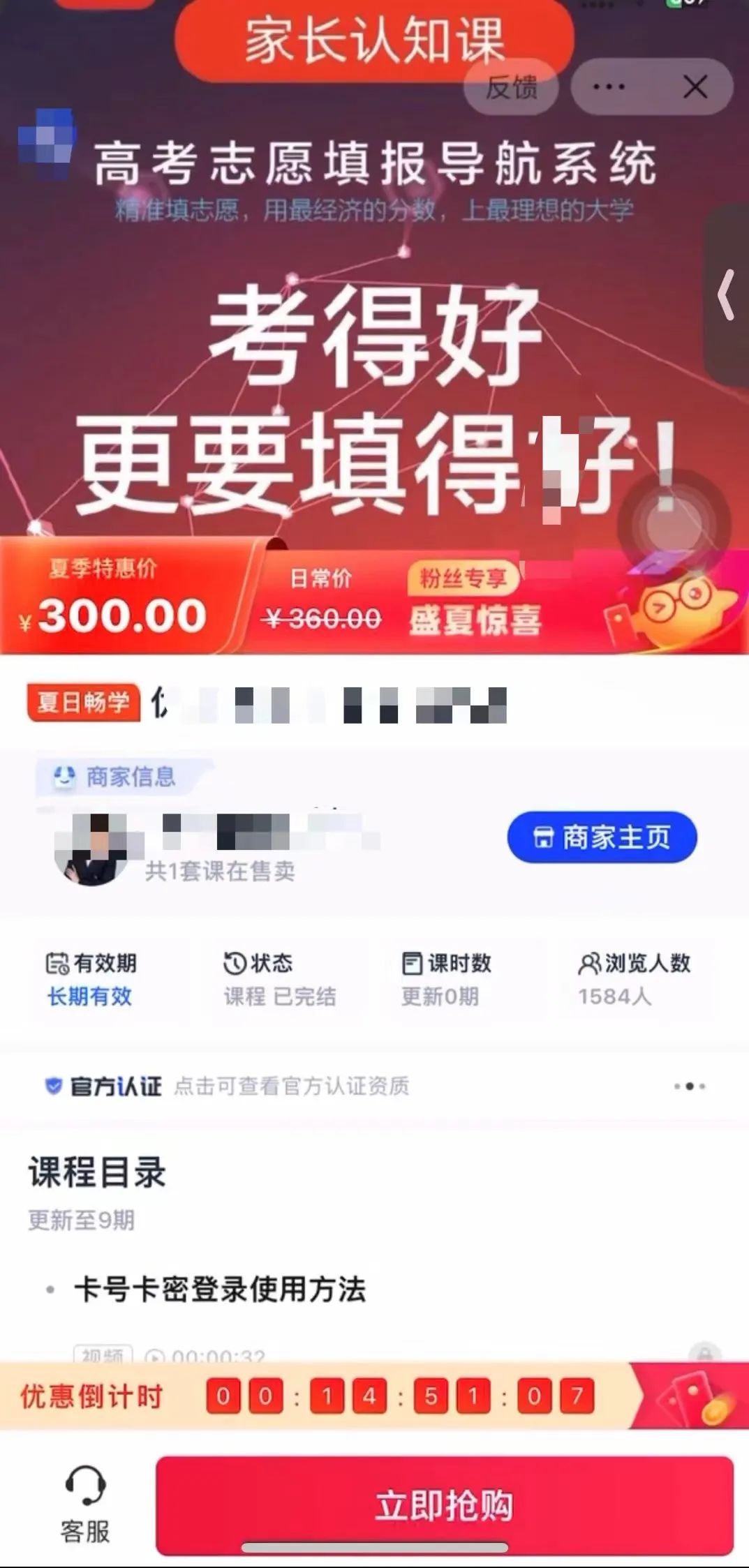Image resolution: width=749 pixels, height=1568 pixels.
Task: Expand the side panel arrow handle
Action: coord(727,295)
